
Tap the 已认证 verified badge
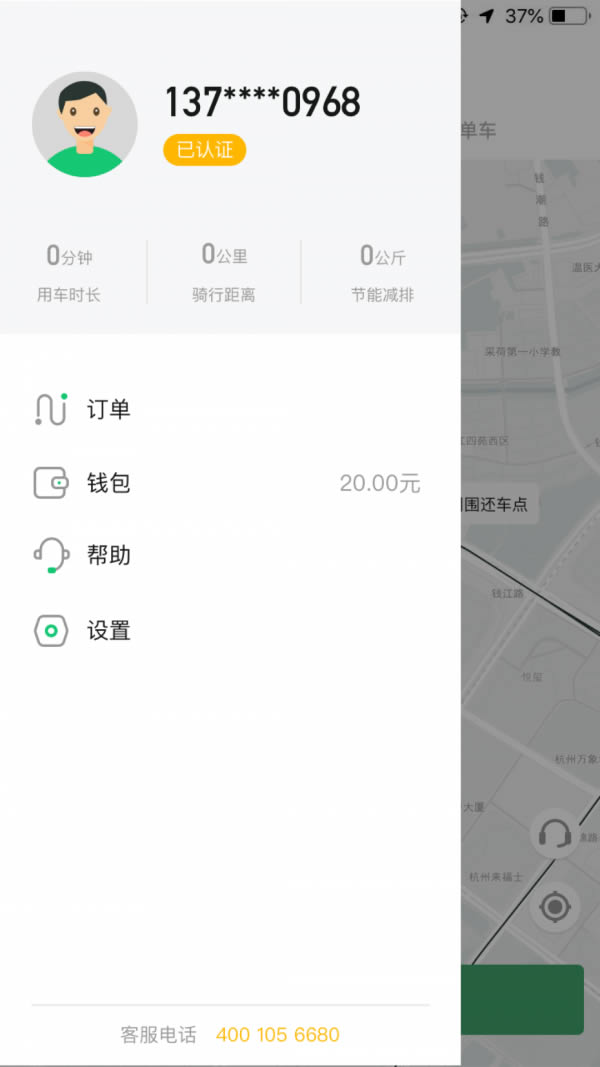pyautogui.click(x=204, y=150)
